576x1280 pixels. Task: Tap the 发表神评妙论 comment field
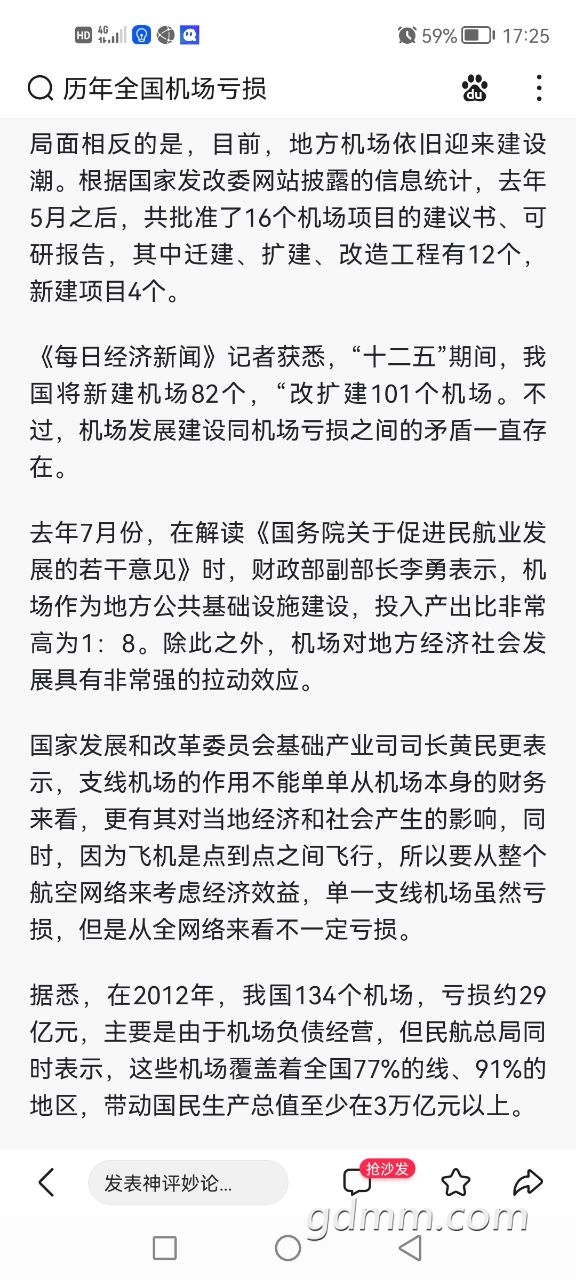click(188, 1183)
